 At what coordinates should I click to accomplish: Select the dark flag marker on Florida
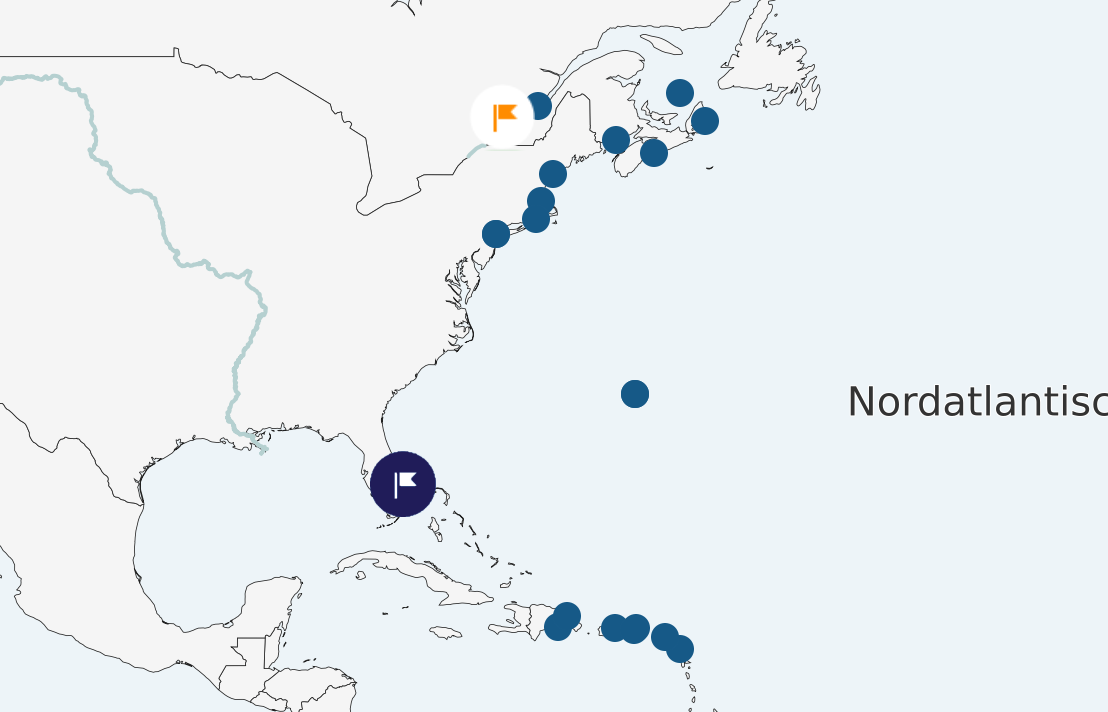point(403,484)
